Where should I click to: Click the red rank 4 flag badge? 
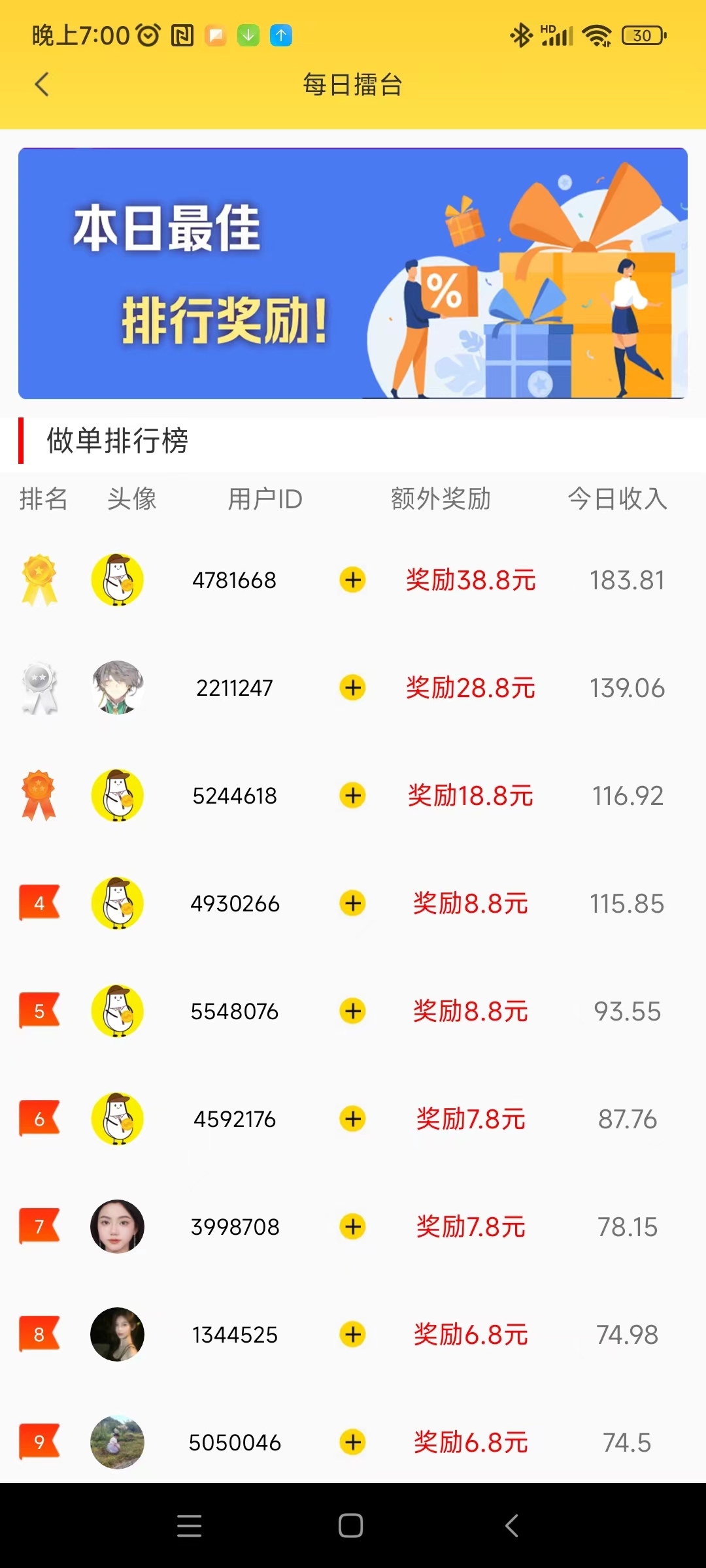click(39, 904)
